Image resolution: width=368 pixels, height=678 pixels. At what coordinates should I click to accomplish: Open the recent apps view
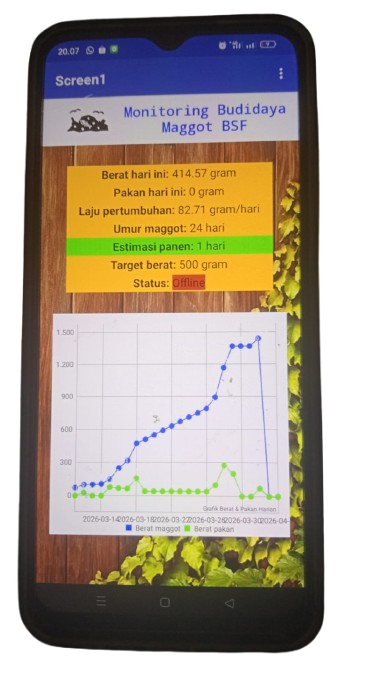101,601
